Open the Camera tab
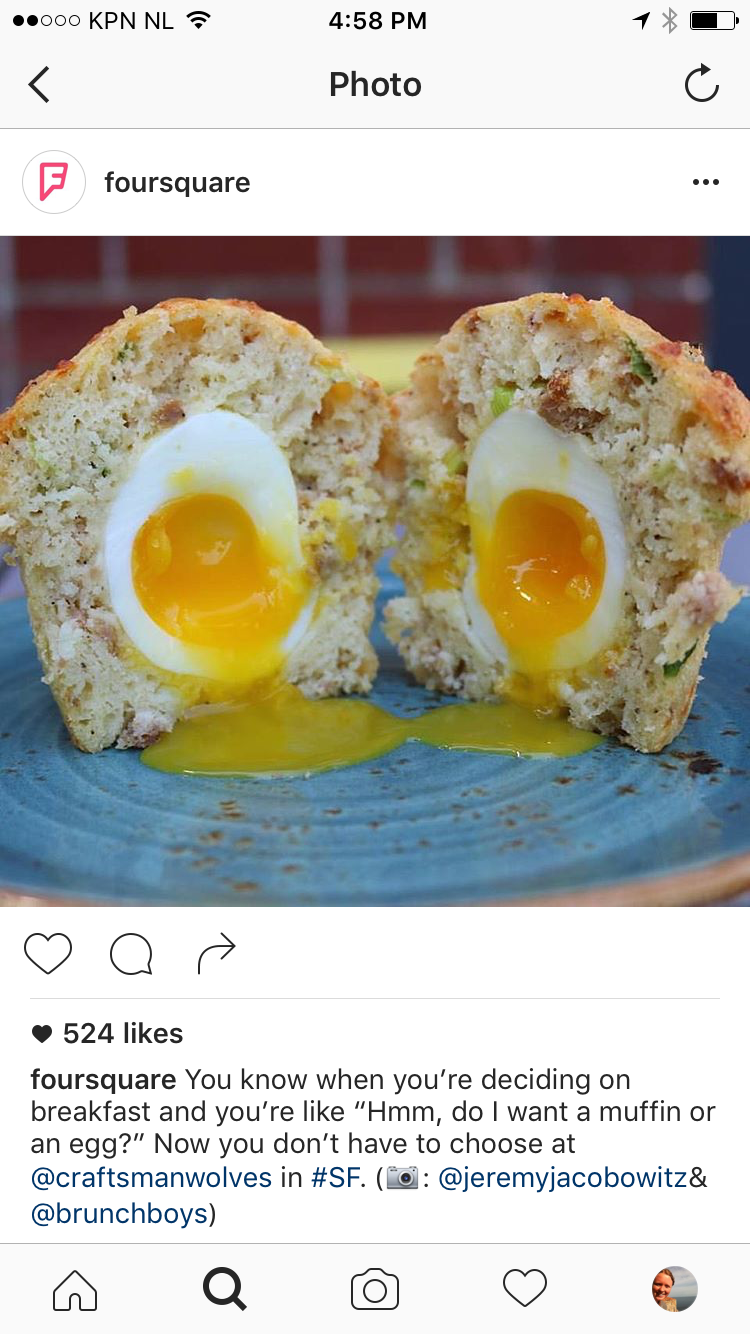 click(x=375, y=1289)
